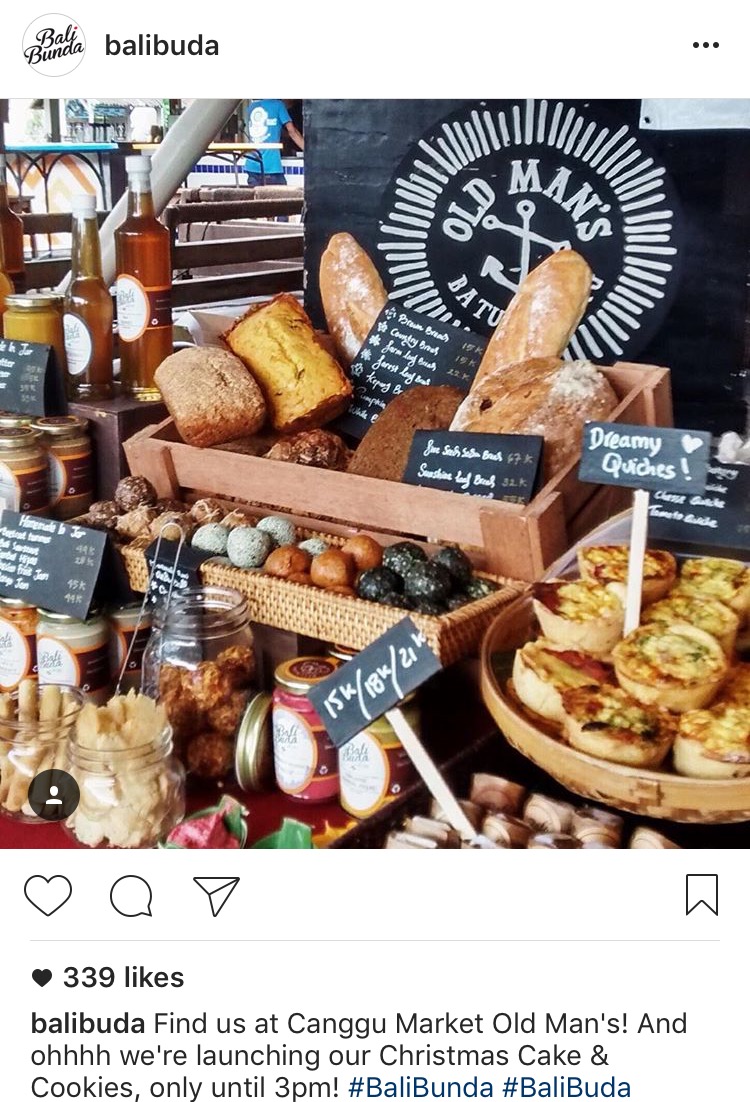The image size is (750, 1102).
Task: Comment on this post
Action: (x=131, y=895)
